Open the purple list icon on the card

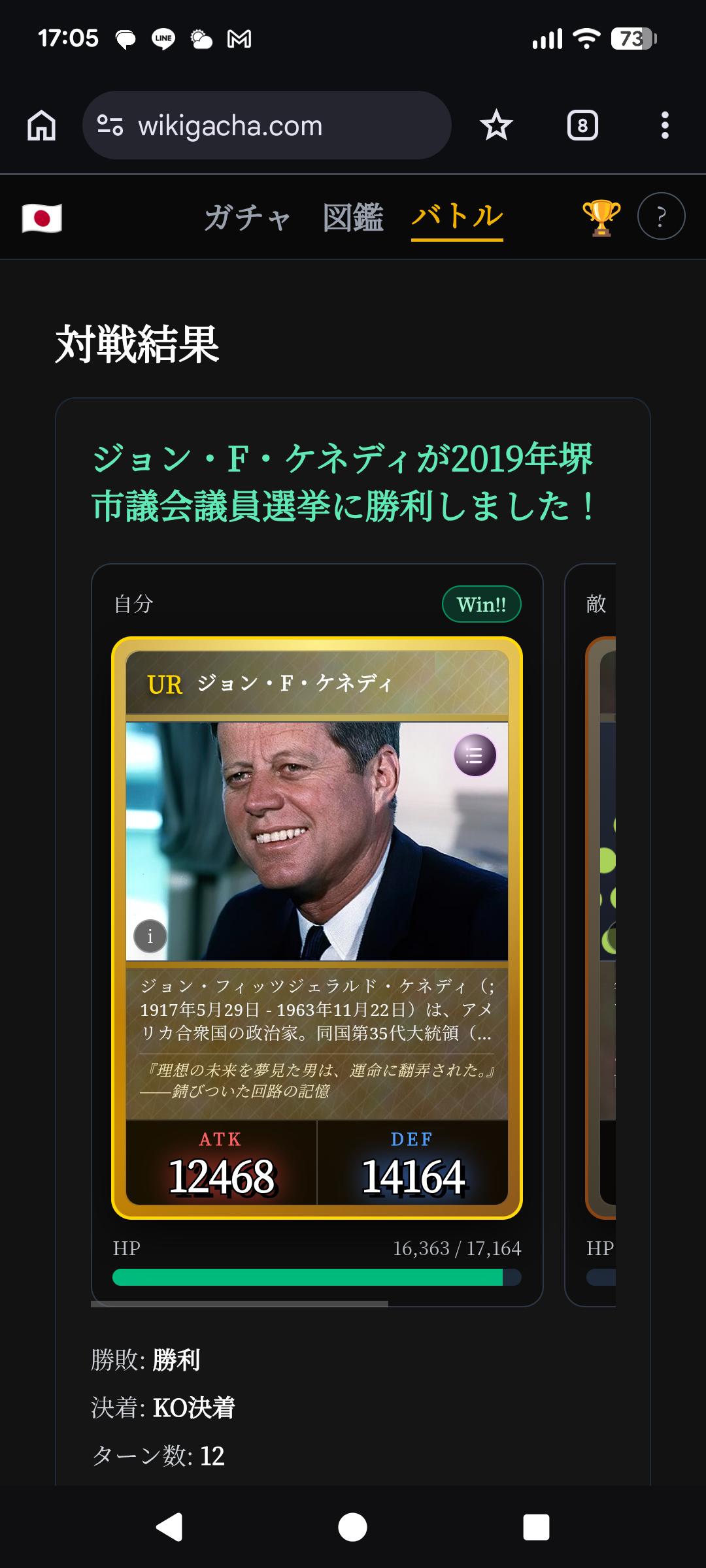click(x=475, y=756)
